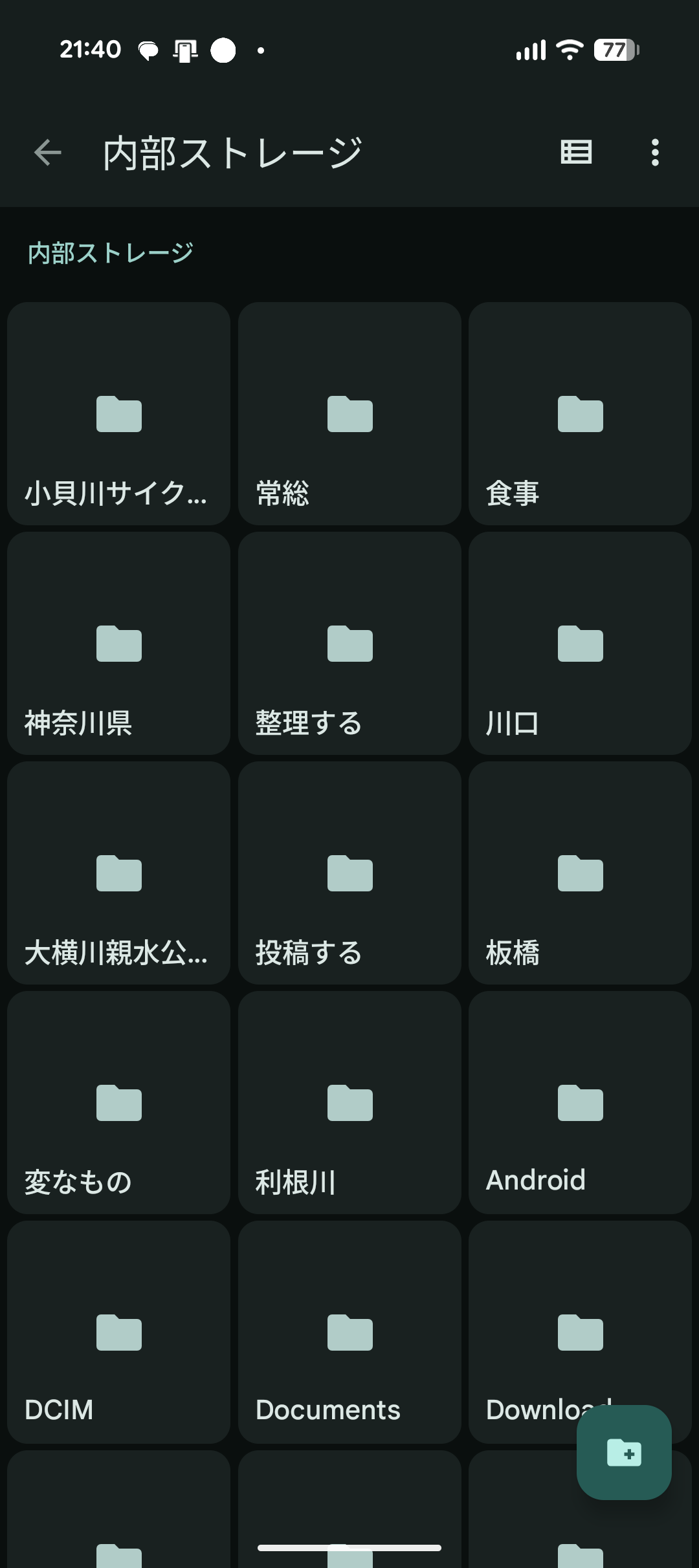The height and width of the screenshot is (1568, 699).
Task: Open the 常総 folder
Action: [349, 414]
